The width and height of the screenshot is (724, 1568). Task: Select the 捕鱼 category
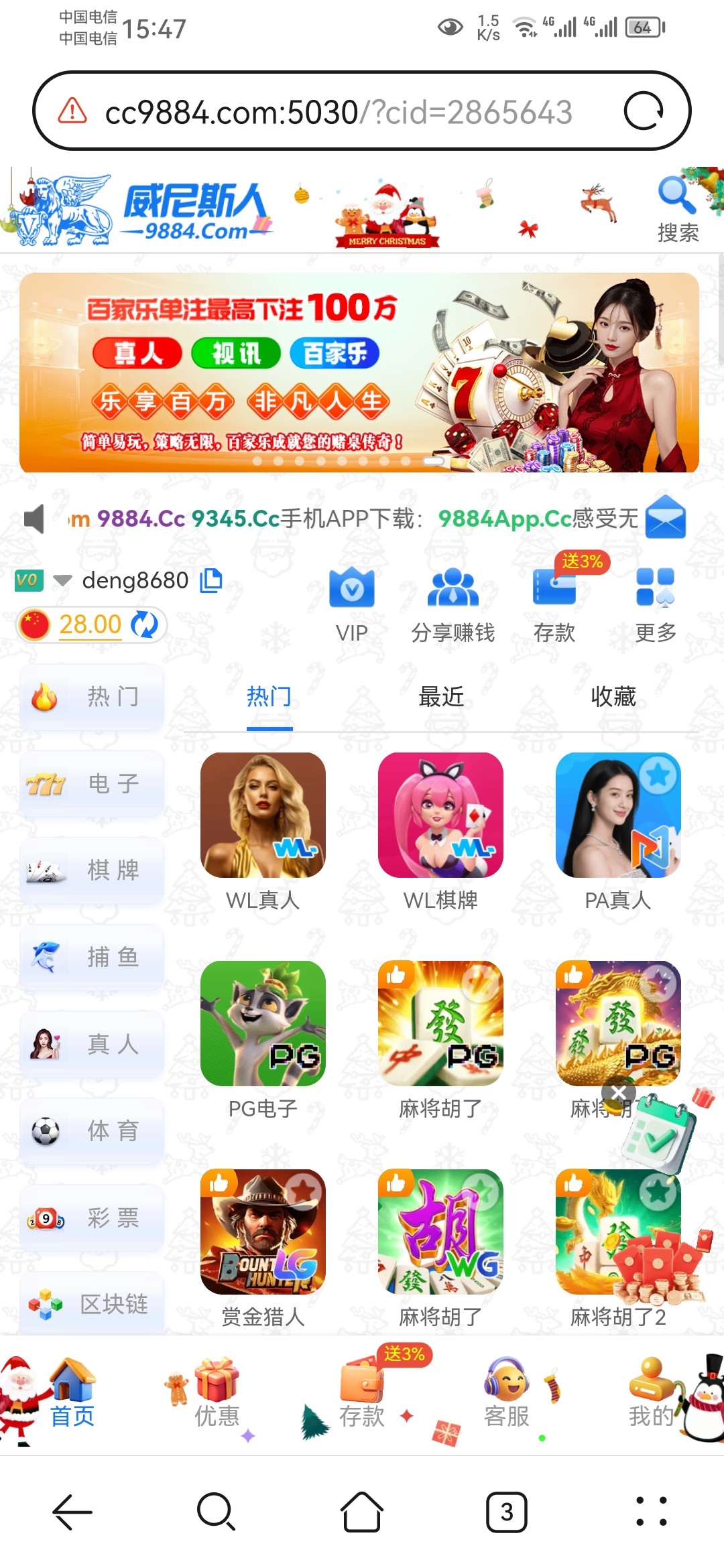point(92,958)
